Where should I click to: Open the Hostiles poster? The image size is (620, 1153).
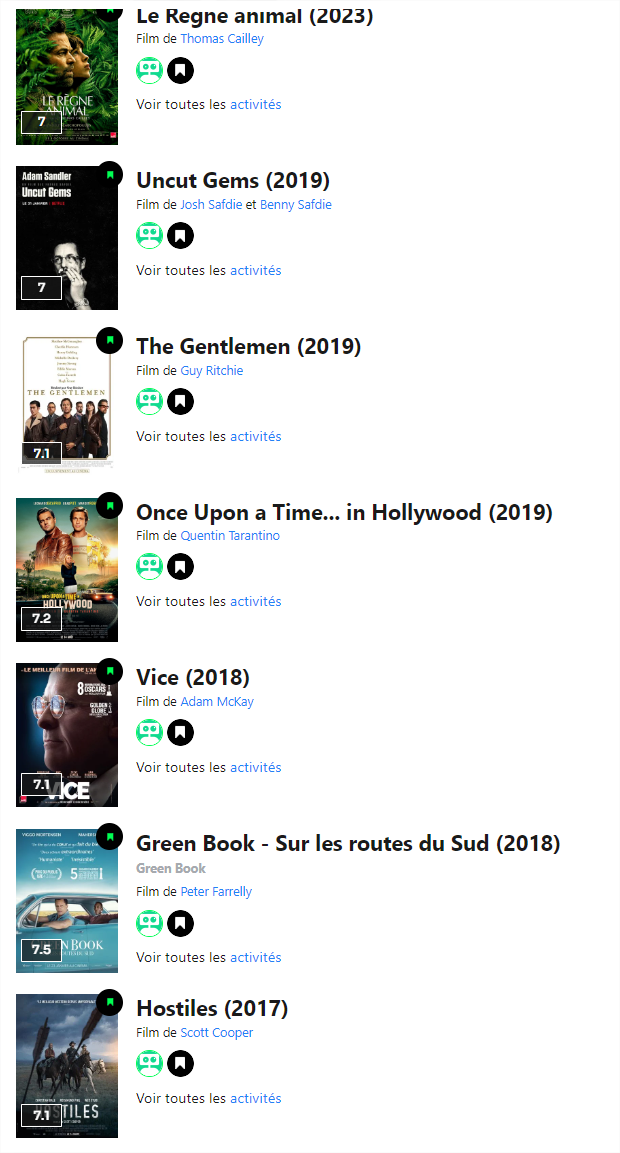tap(67, 1066)
